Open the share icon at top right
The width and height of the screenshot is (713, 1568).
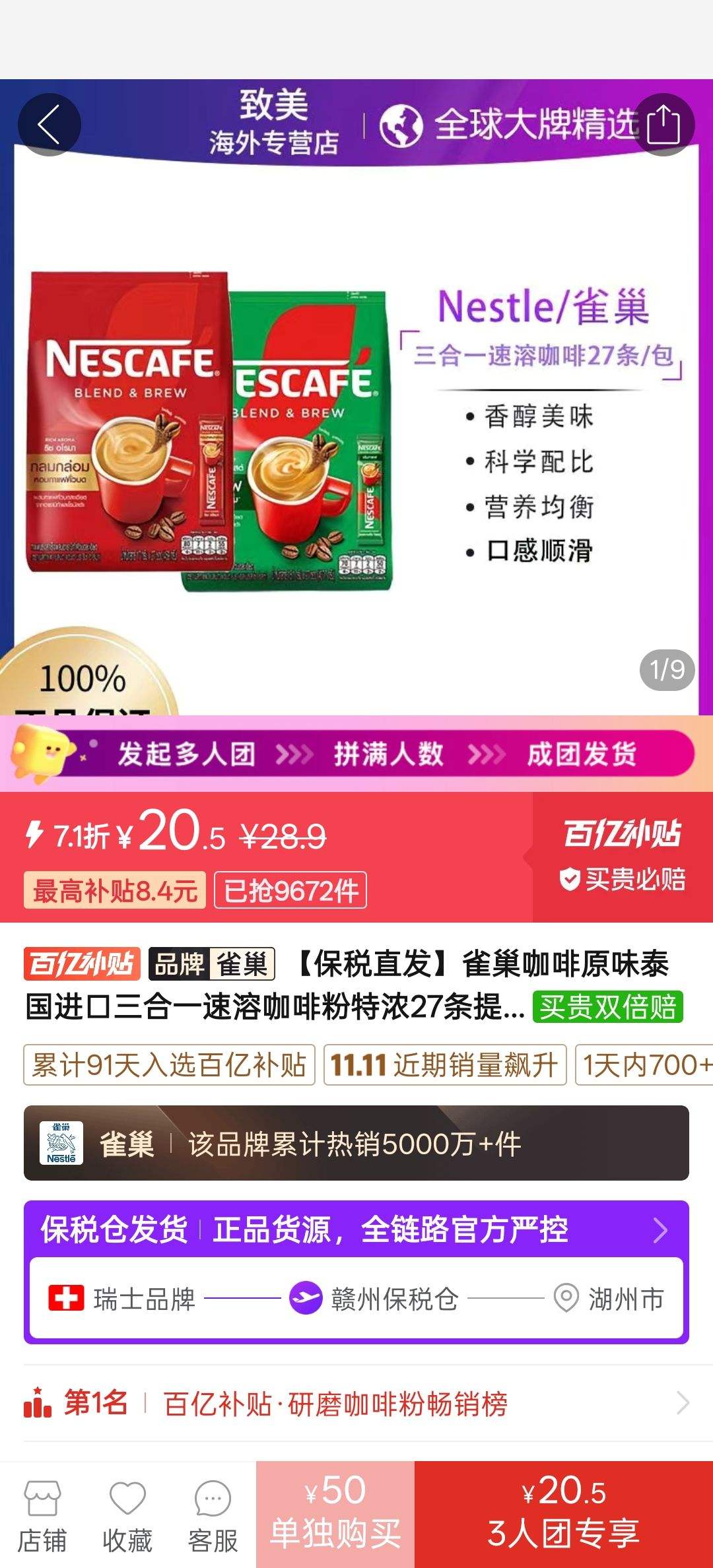pos(663,124)
